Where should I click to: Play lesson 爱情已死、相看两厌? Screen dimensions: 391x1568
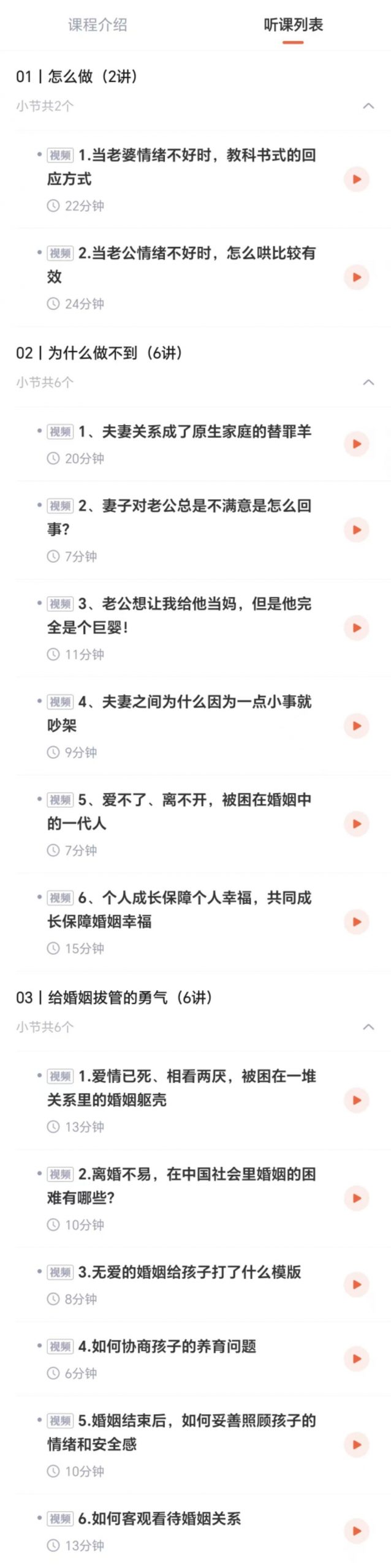356,1100
